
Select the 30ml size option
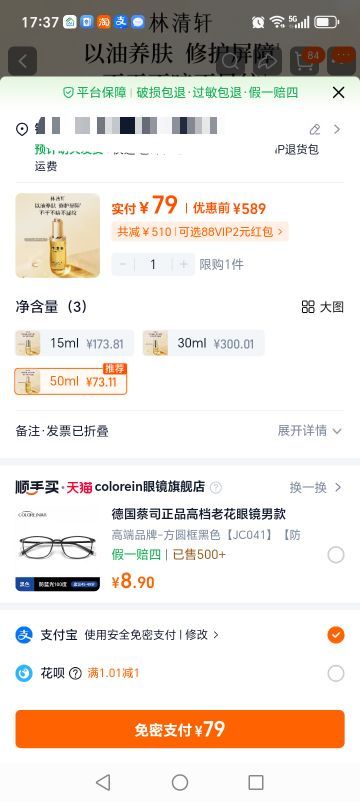[204, 343]
